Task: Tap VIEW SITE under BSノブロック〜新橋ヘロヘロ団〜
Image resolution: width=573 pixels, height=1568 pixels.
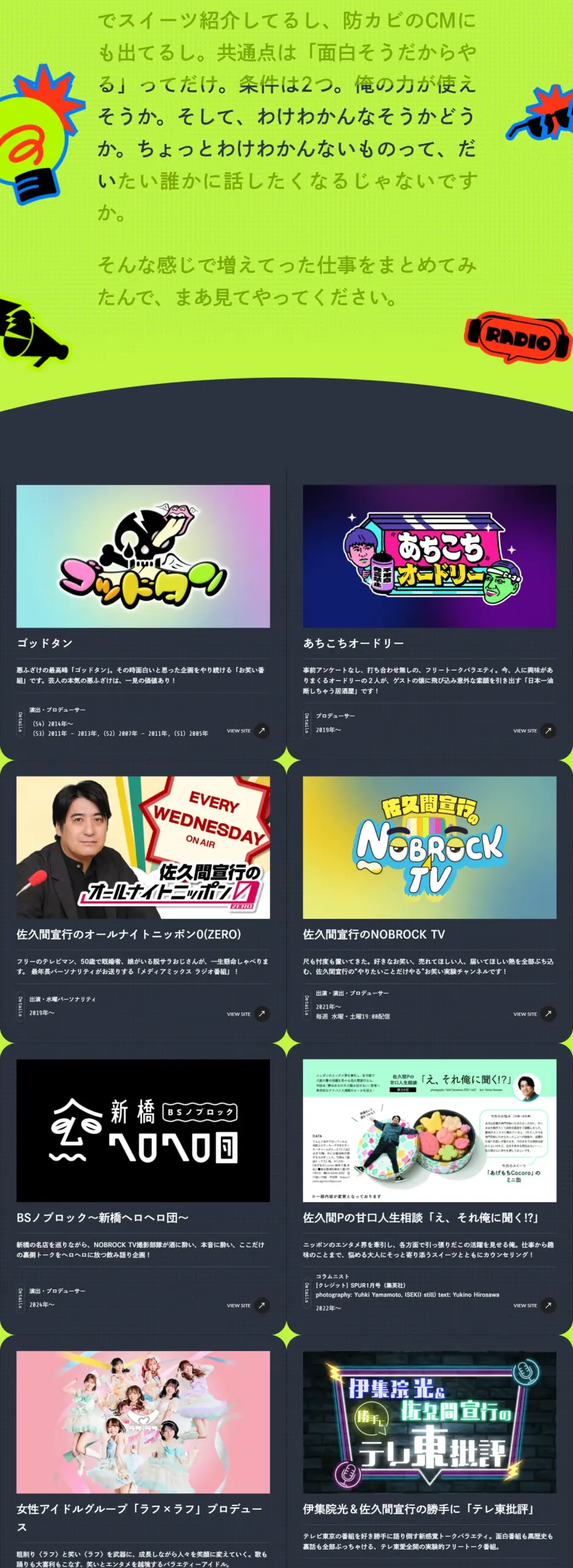Action: coord(247,1305)
